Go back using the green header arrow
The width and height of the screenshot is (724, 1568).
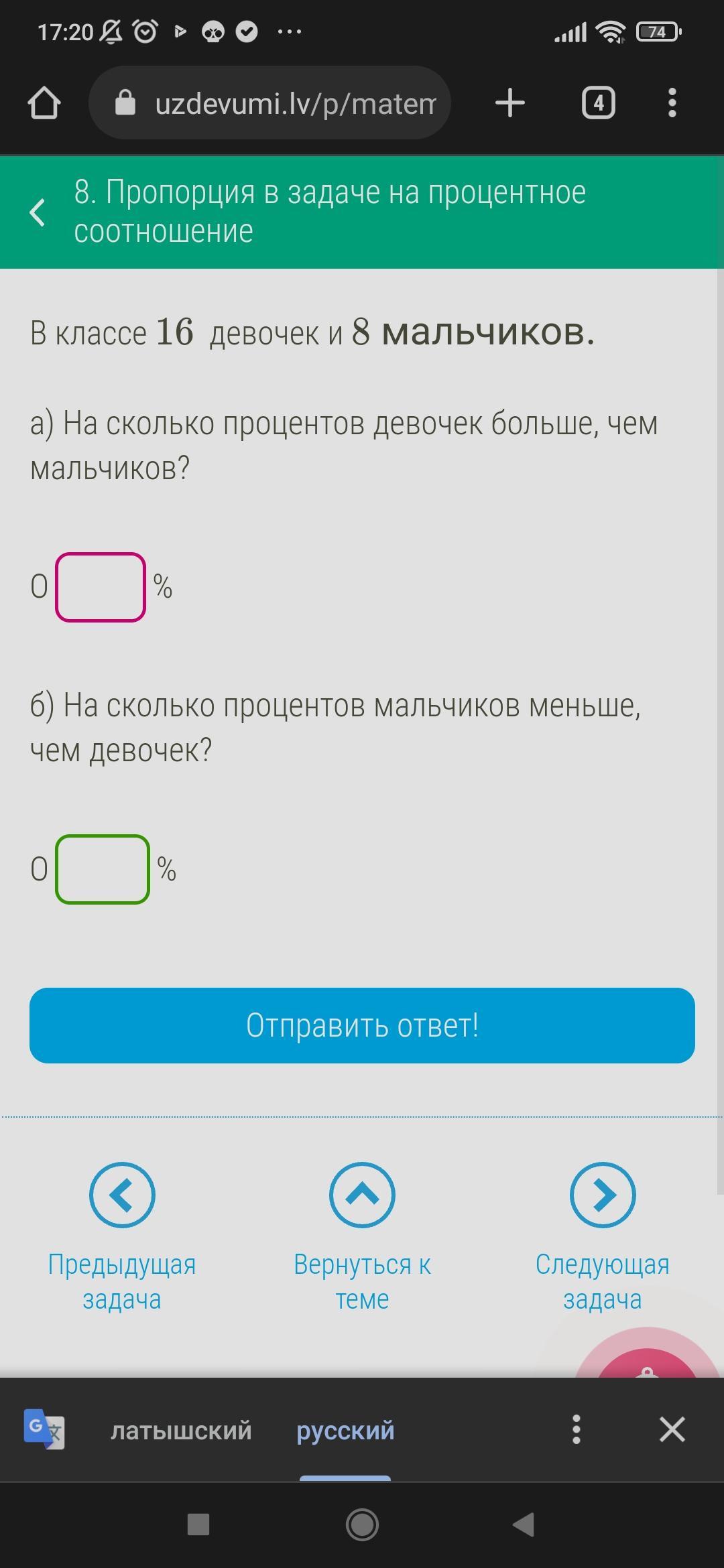click(x=38, y=212)
